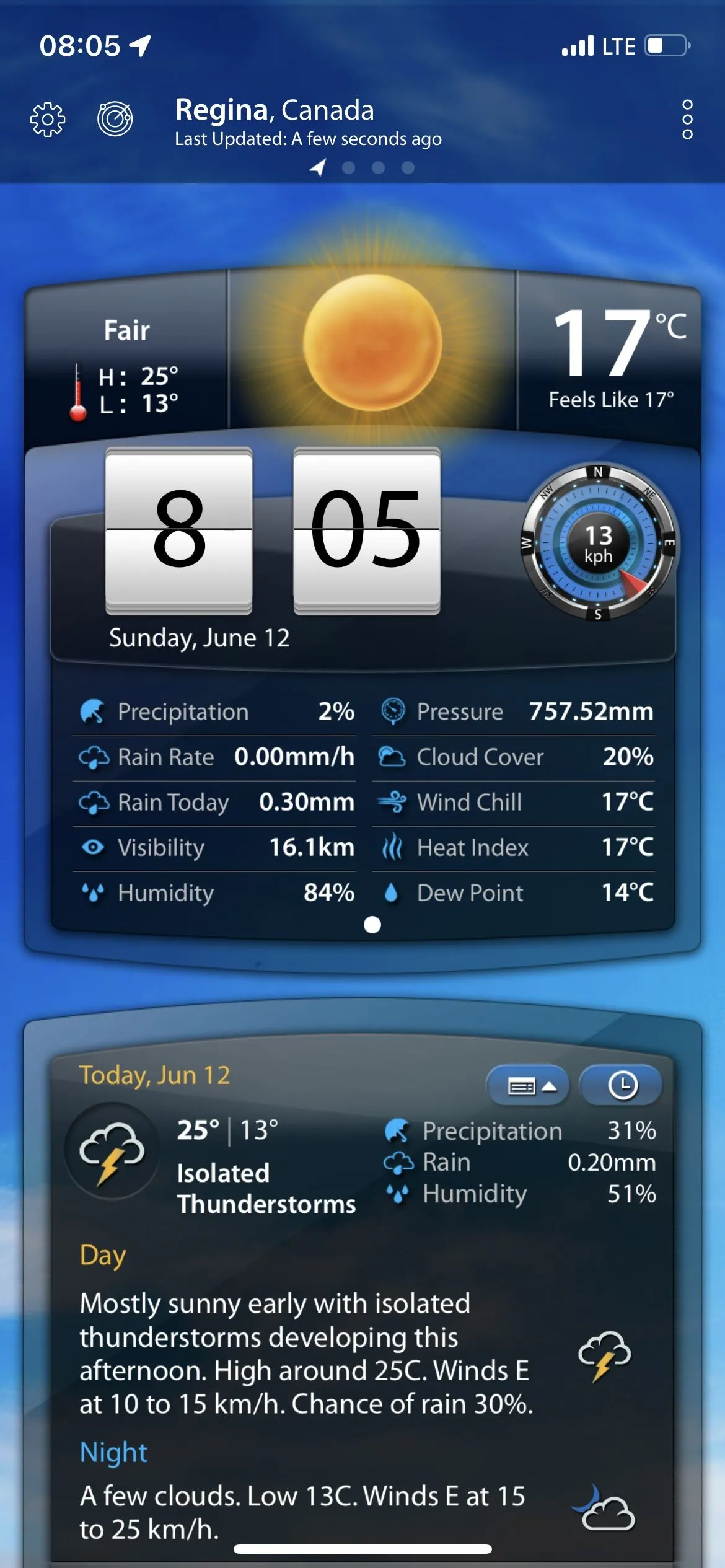Tap the flip clock showing 8:05
The image size is (725, 1568).
point(273,530)
